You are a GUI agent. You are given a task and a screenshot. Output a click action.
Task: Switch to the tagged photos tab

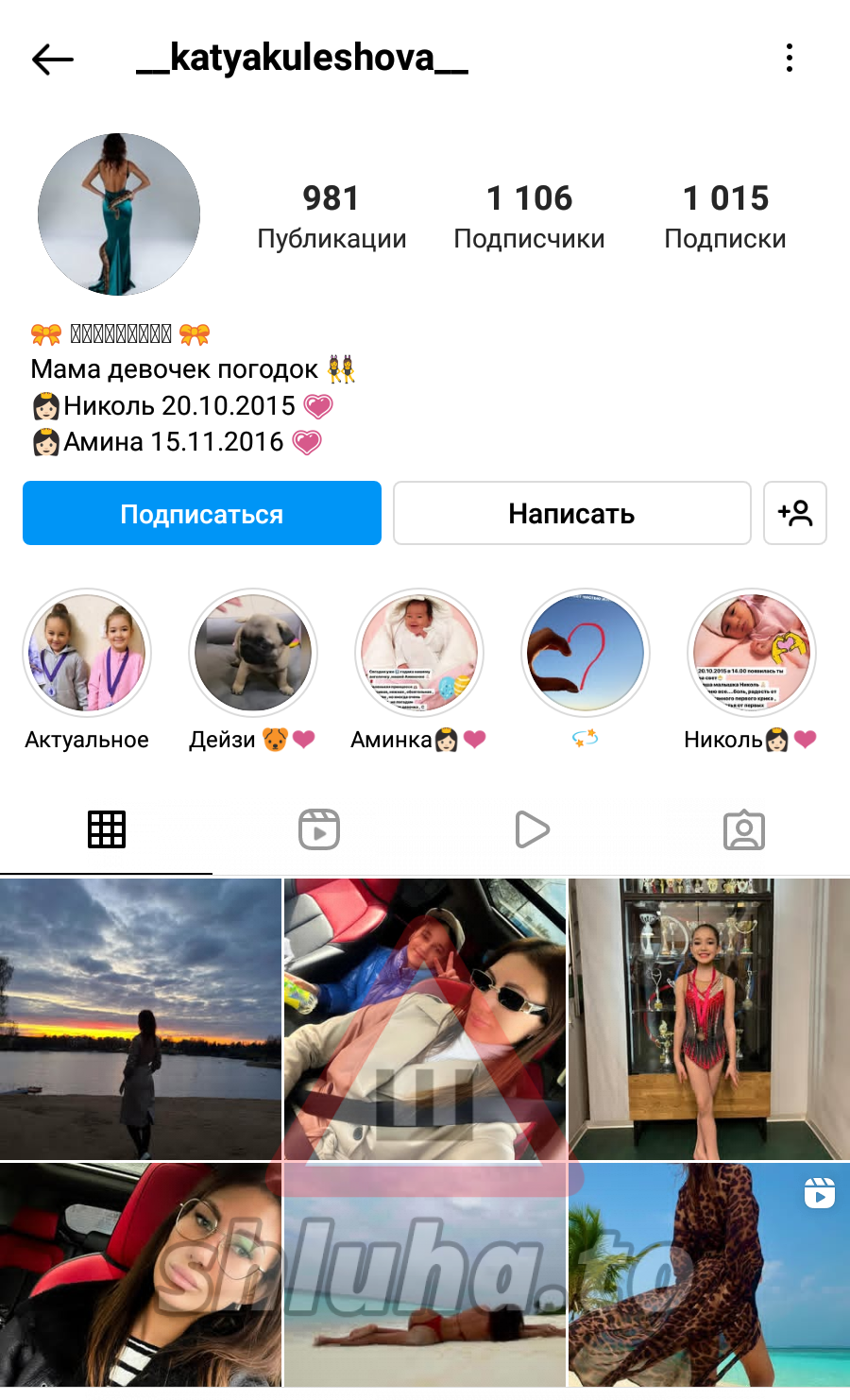coord(744,829)
